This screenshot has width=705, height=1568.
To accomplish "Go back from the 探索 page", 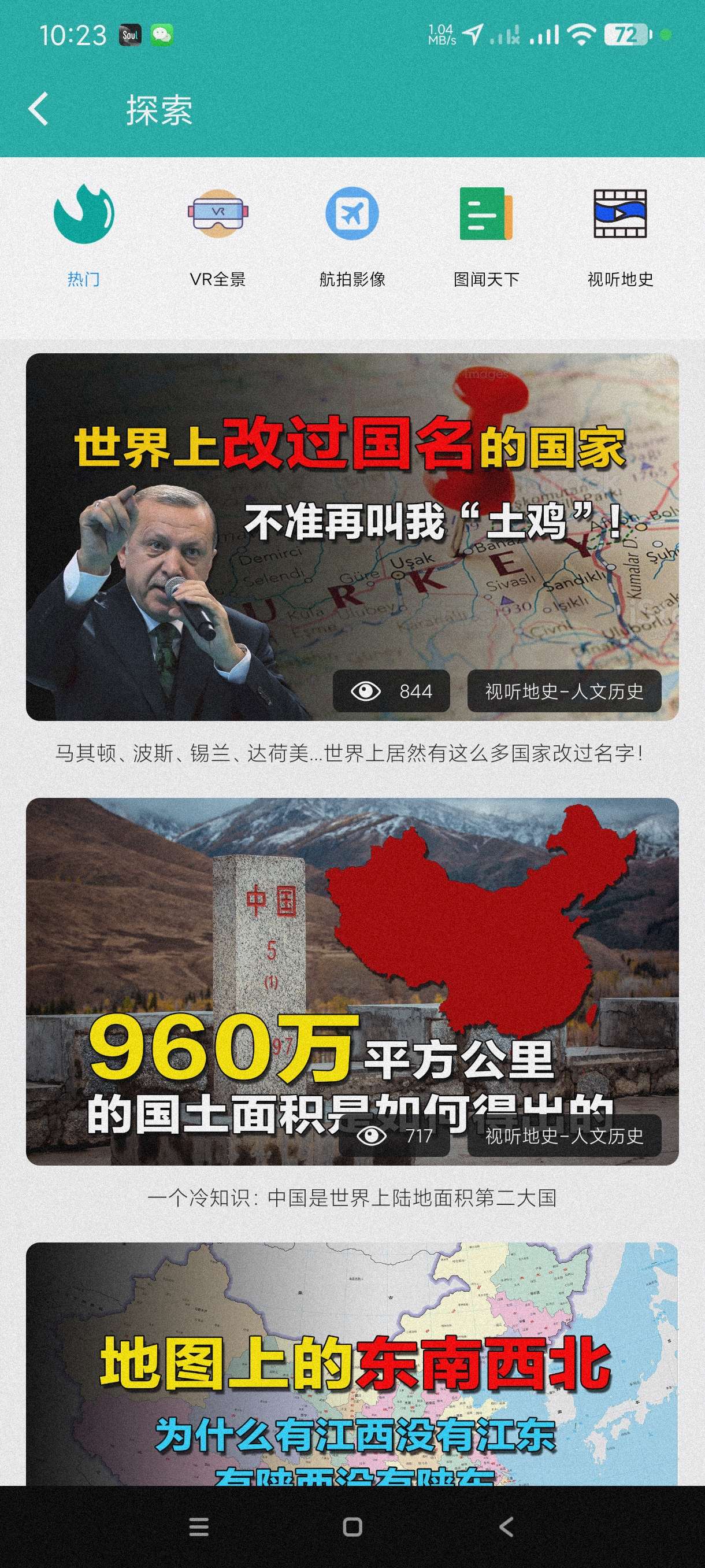I will [x=38, y=110].
